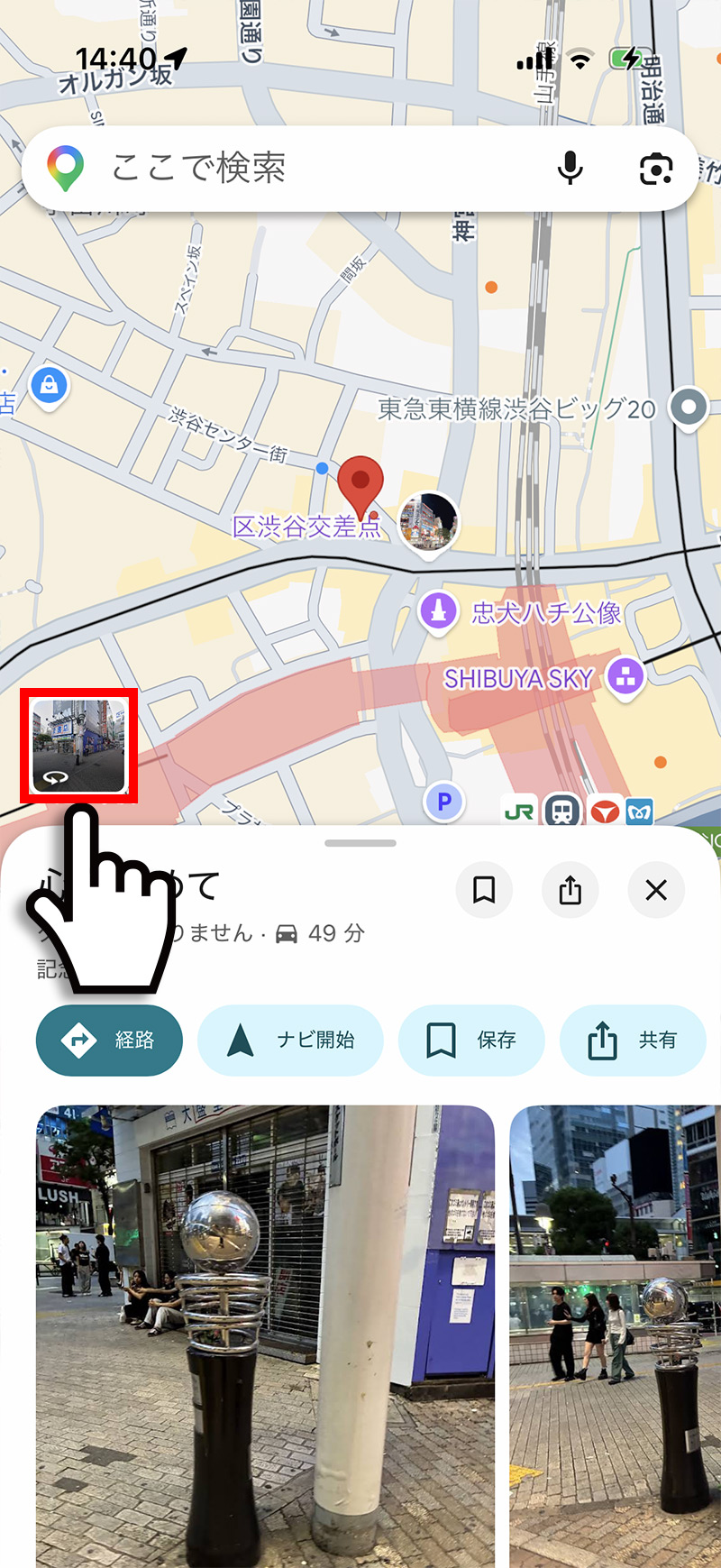Expand the place sheet via drag handle
The width and height of the screenshot is (721, 1568).
[x=360, y=843]
